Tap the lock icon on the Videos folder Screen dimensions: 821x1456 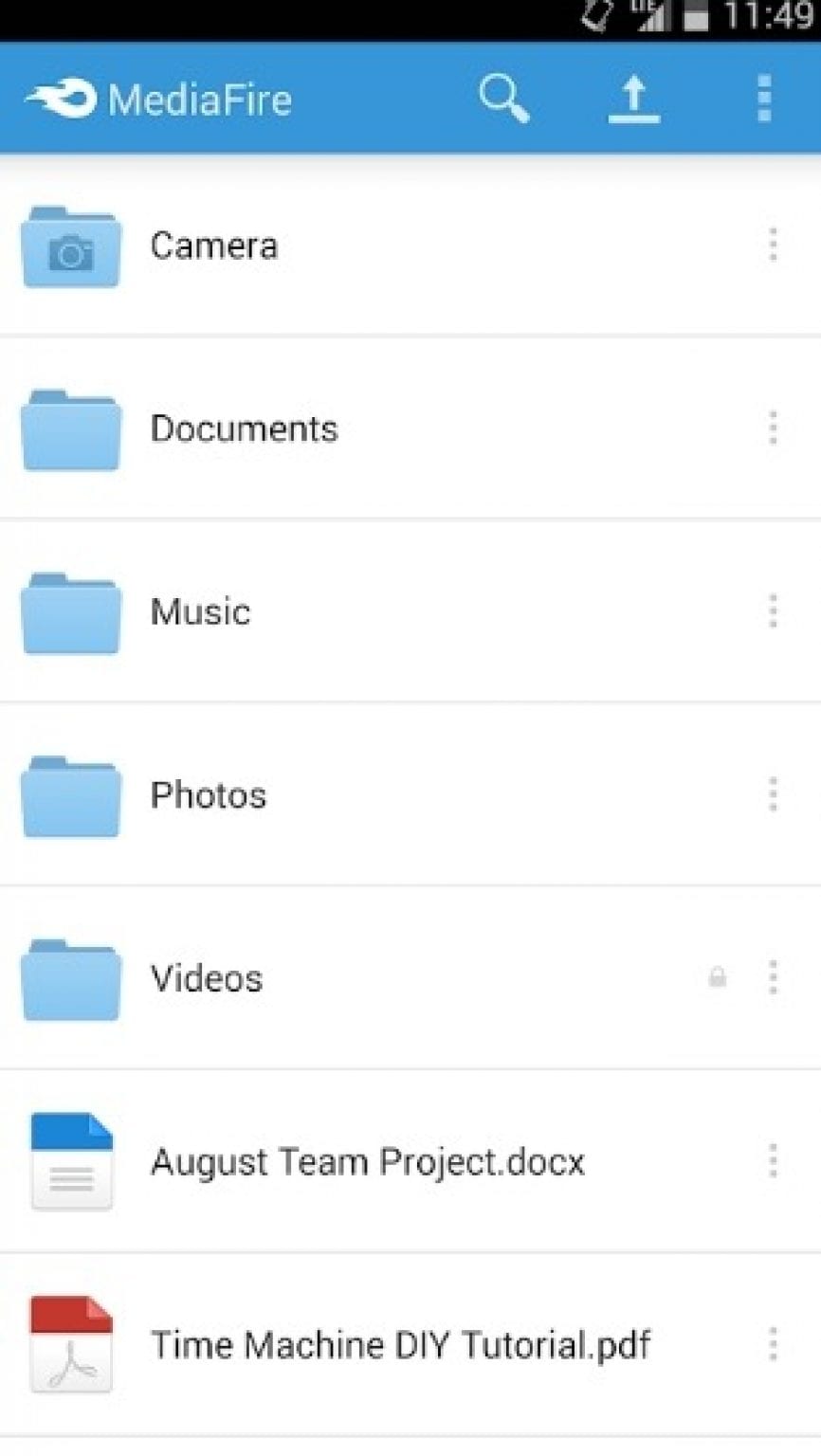[x=718, y=978]
